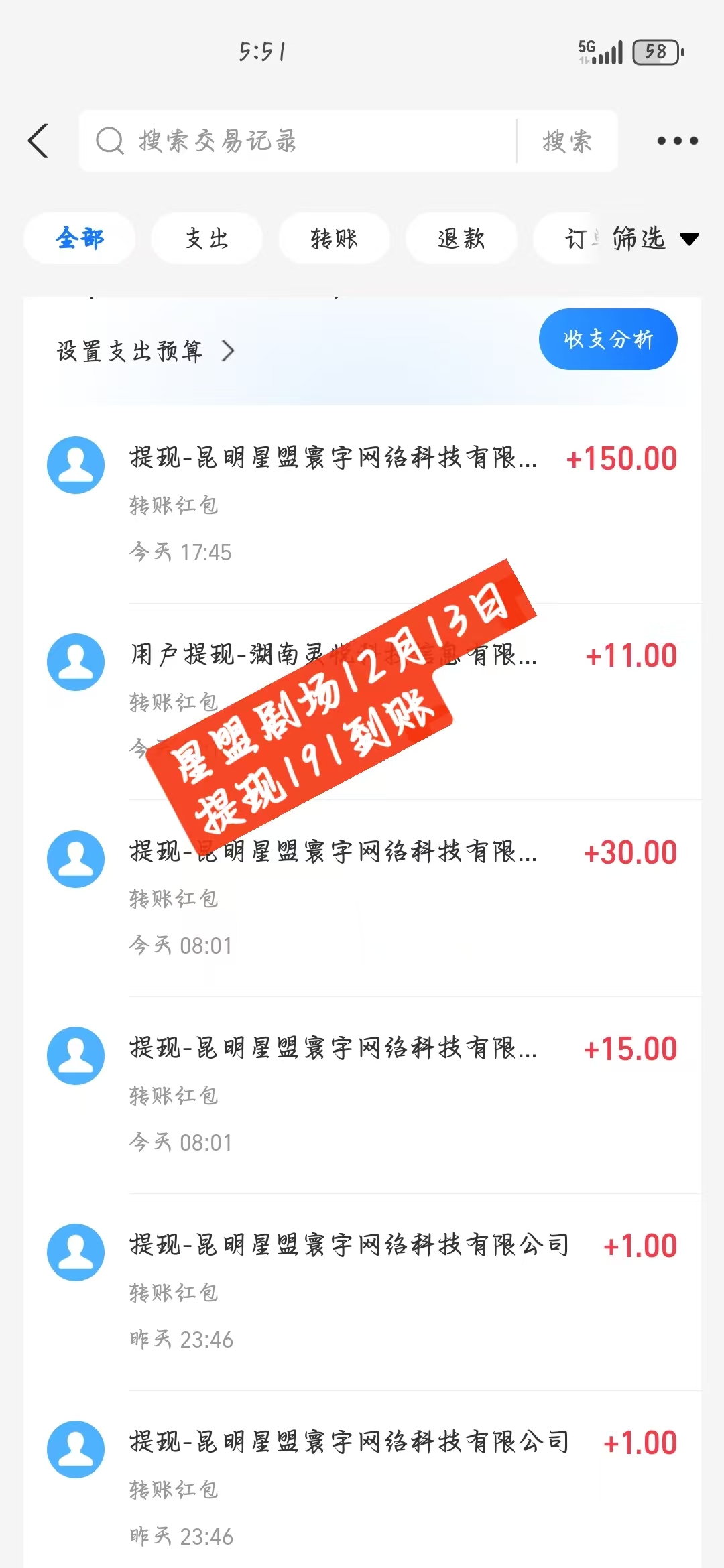Click the avatar icon of the +30.00 transaction
724x1568 pixels.
coord(76,859)
